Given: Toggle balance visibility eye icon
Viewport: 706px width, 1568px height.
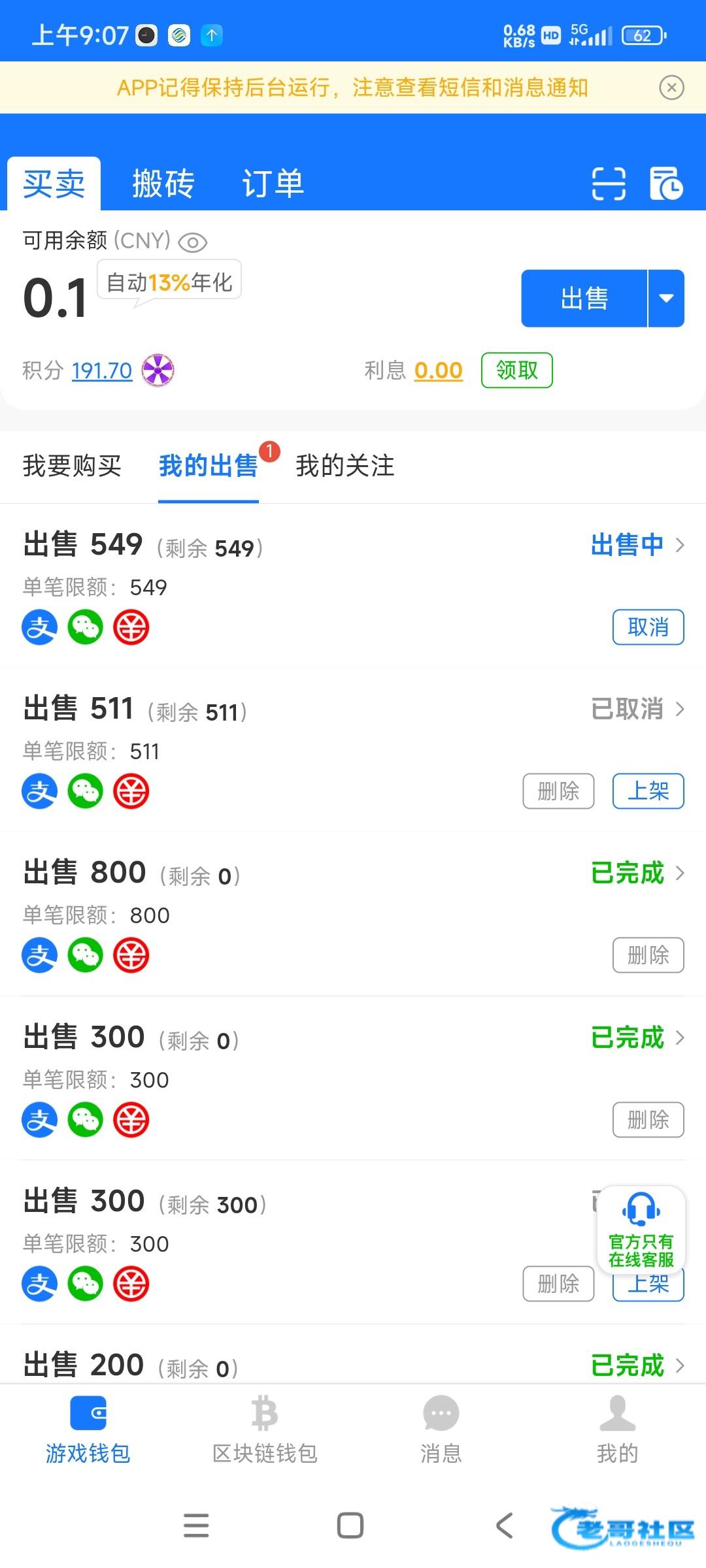Looking at the screenshot, I should point(193,242).
